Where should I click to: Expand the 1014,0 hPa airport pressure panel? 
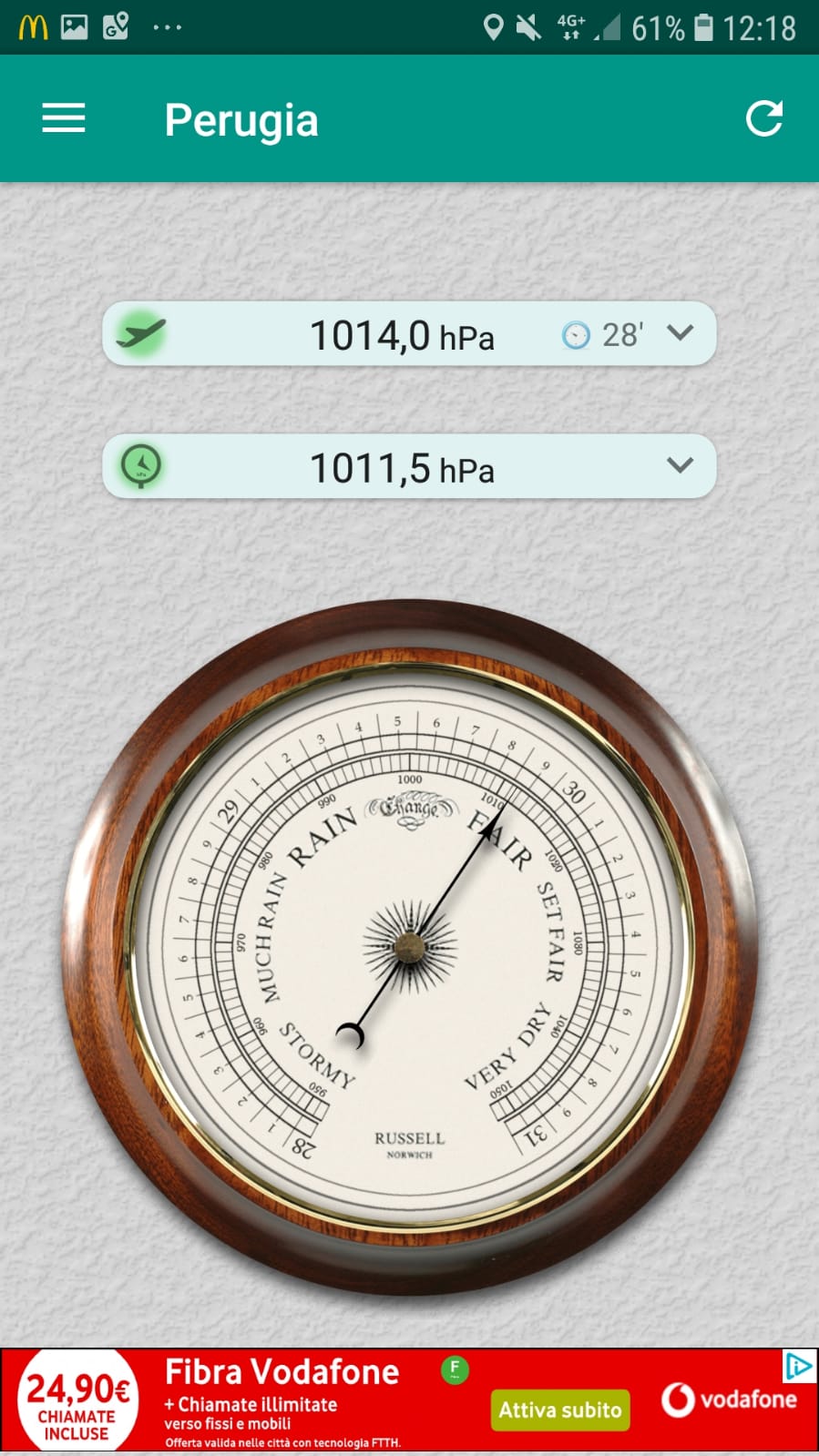[680, 333]
